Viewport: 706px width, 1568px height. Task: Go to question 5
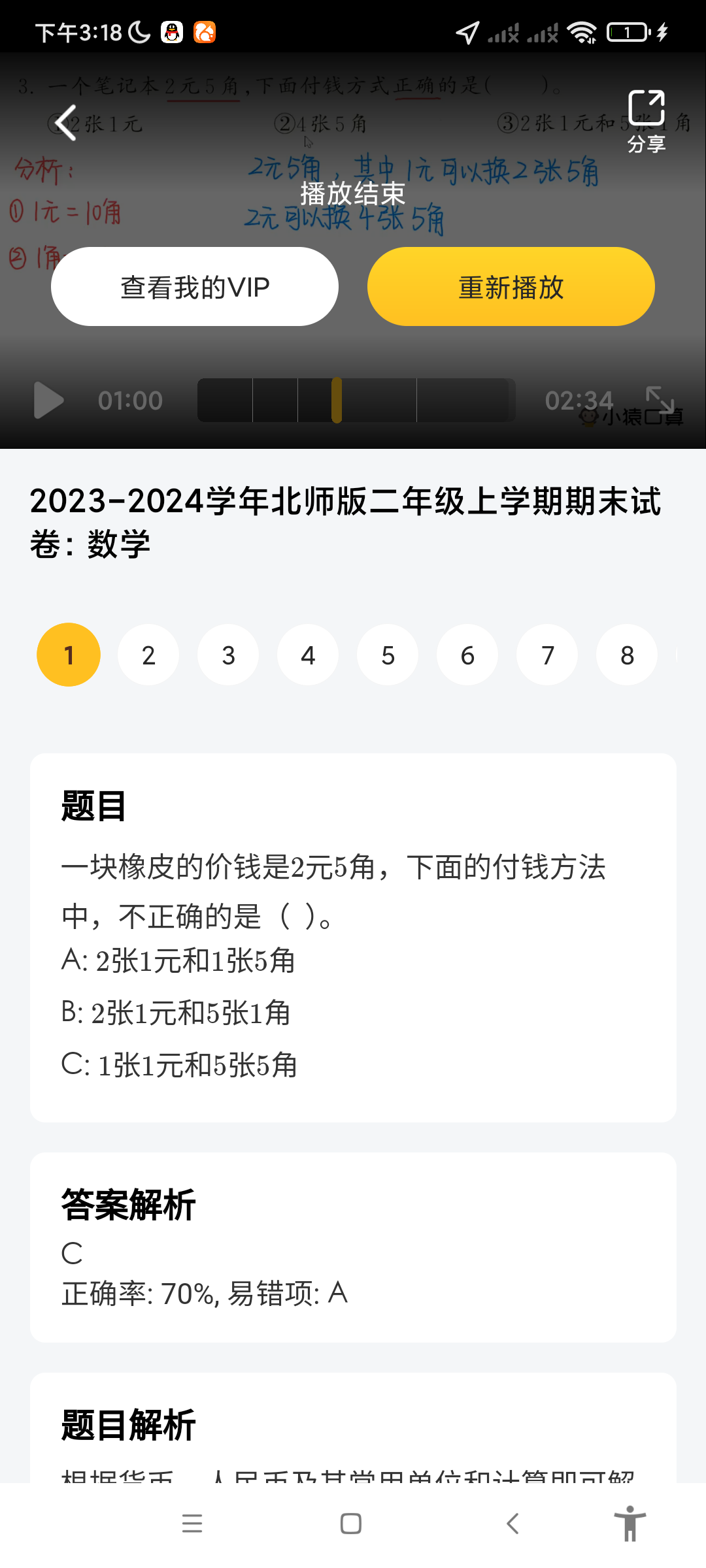pos(388,655)
